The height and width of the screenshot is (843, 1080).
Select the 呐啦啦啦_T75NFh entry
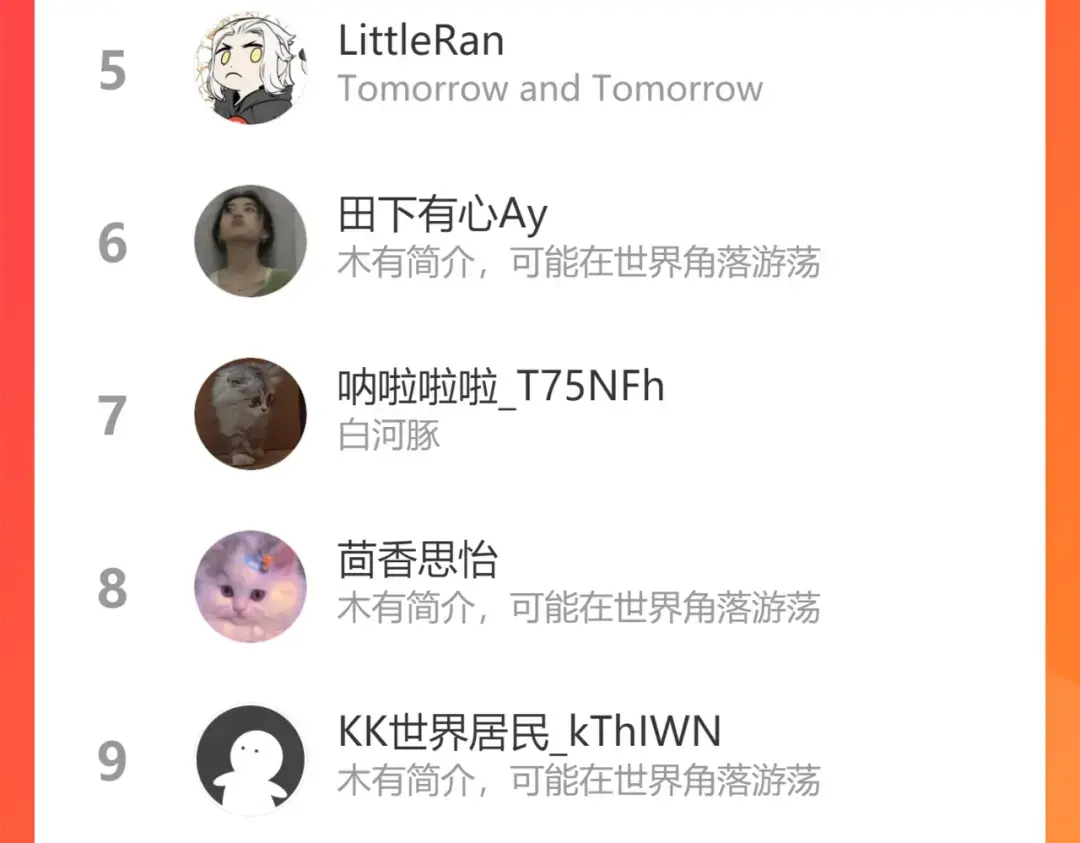tap(540, 415)
